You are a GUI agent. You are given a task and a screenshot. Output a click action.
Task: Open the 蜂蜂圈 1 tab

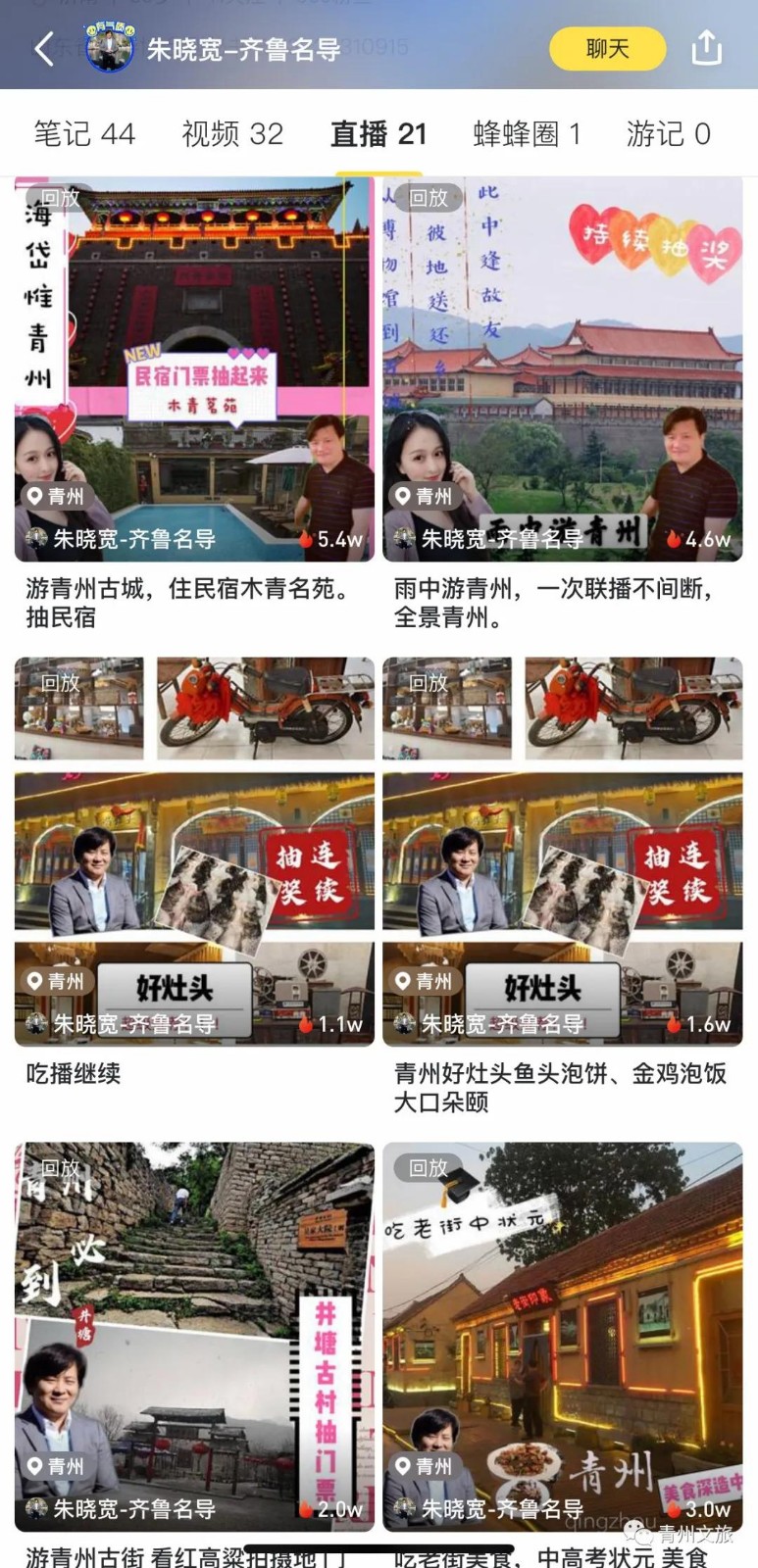tap(527, 134)
